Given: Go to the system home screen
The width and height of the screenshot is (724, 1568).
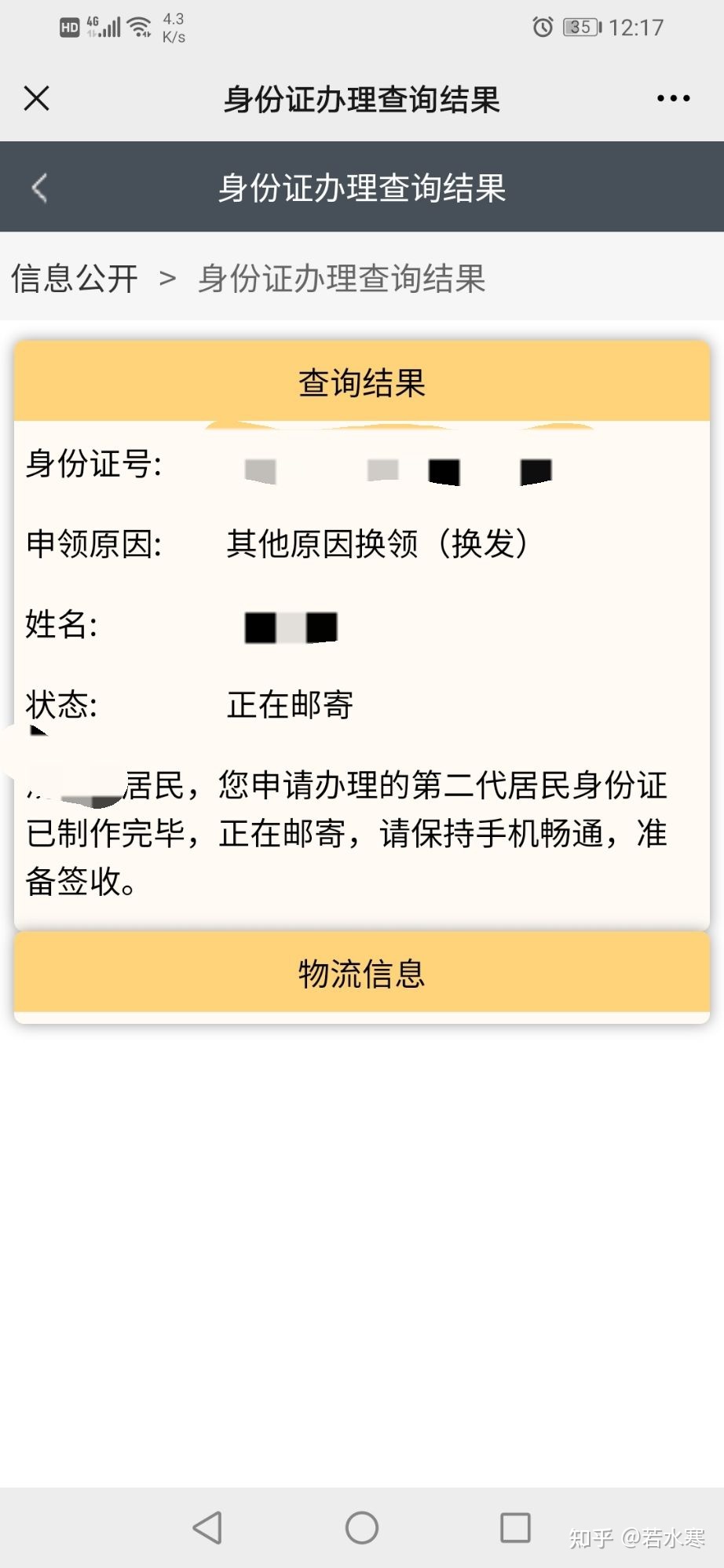Looking at the screenshot, I should click(362, 1527).
